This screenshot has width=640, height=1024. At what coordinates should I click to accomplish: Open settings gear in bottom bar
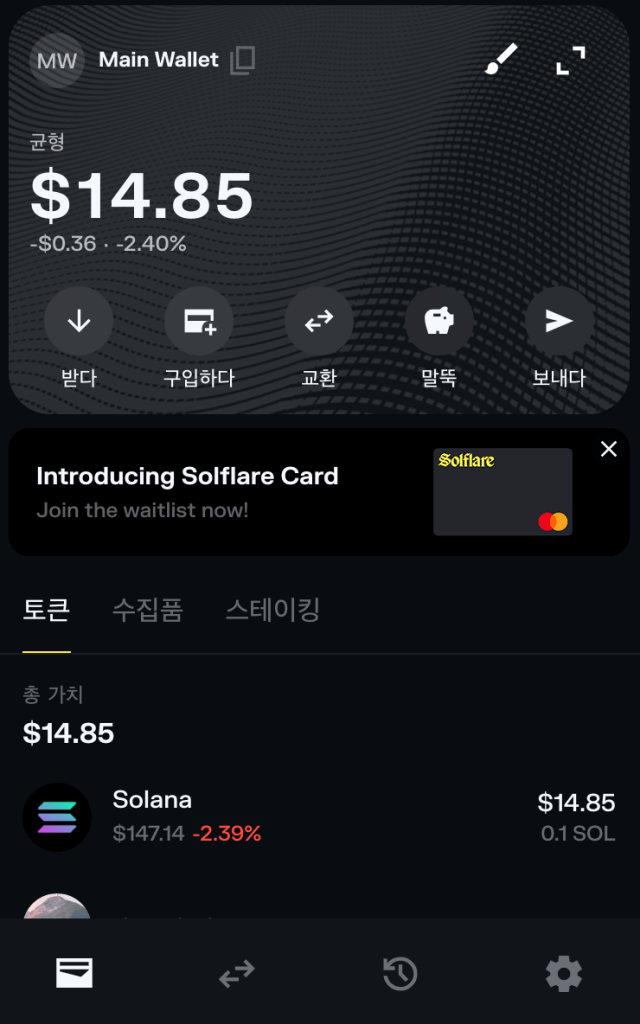[563, 973]
